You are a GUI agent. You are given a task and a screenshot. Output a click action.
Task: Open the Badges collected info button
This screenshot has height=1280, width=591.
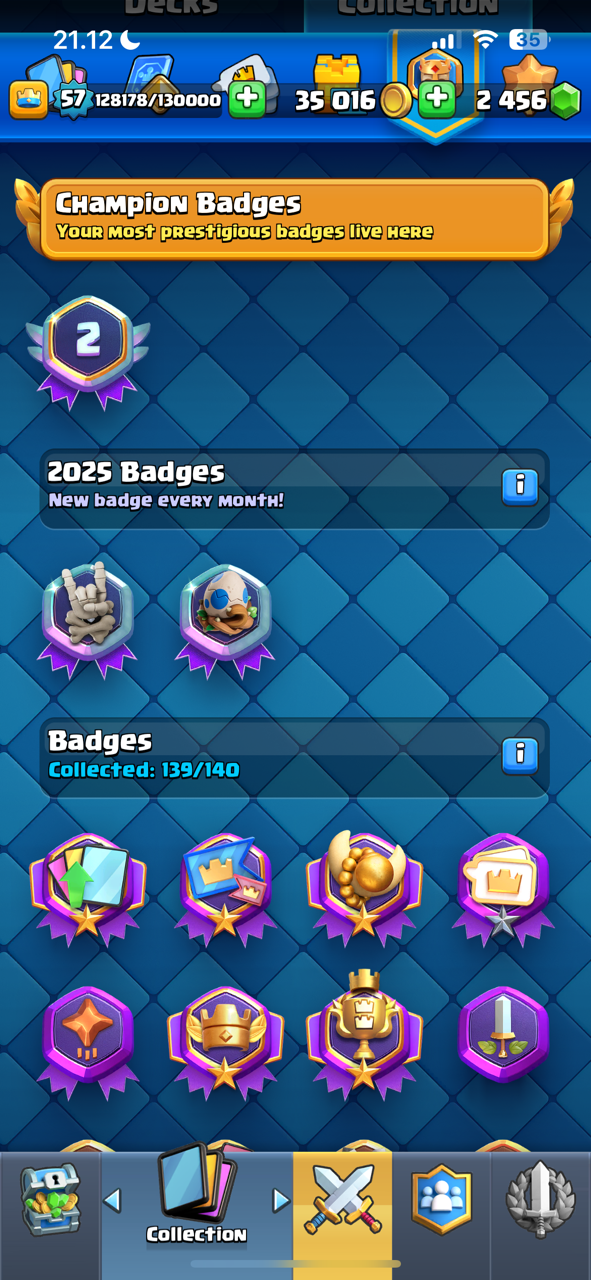(x=520, y=755)
